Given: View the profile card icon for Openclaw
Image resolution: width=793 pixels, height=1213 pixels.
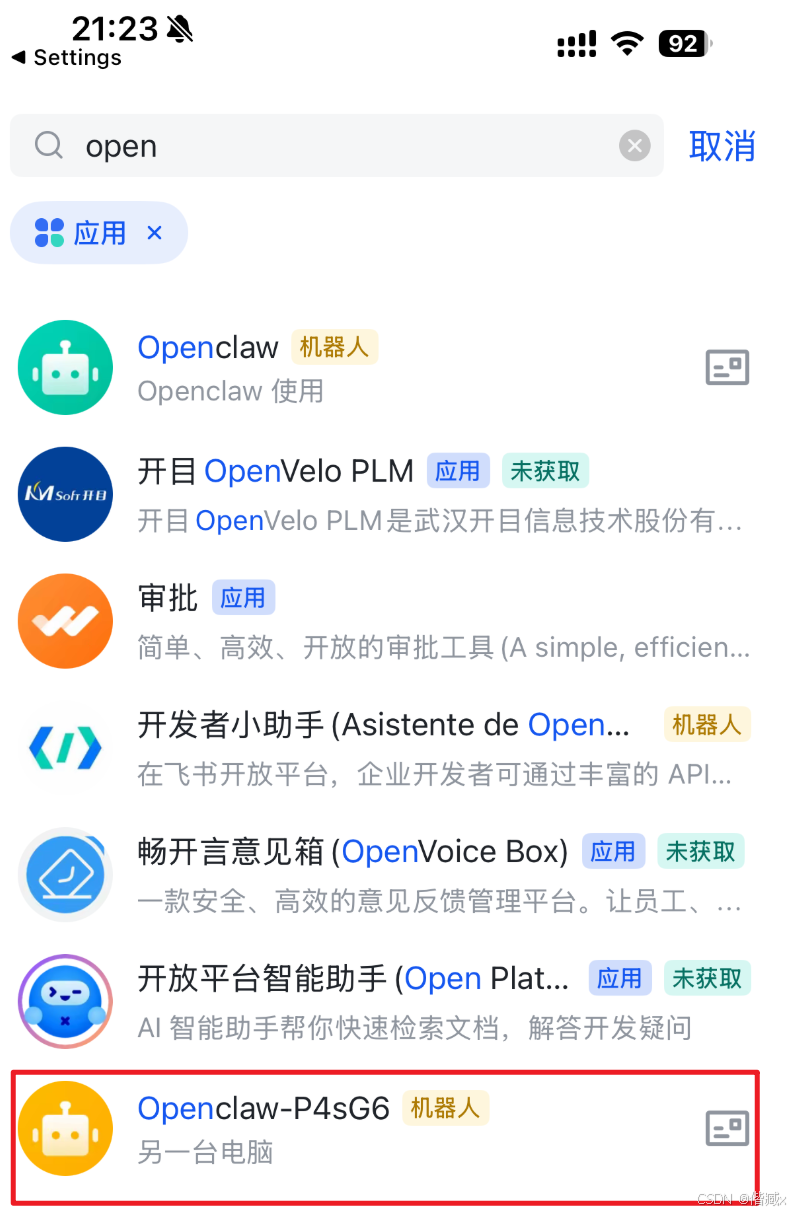Looking at the screenshot, I should pyautogui.click(x=727, y=368).
